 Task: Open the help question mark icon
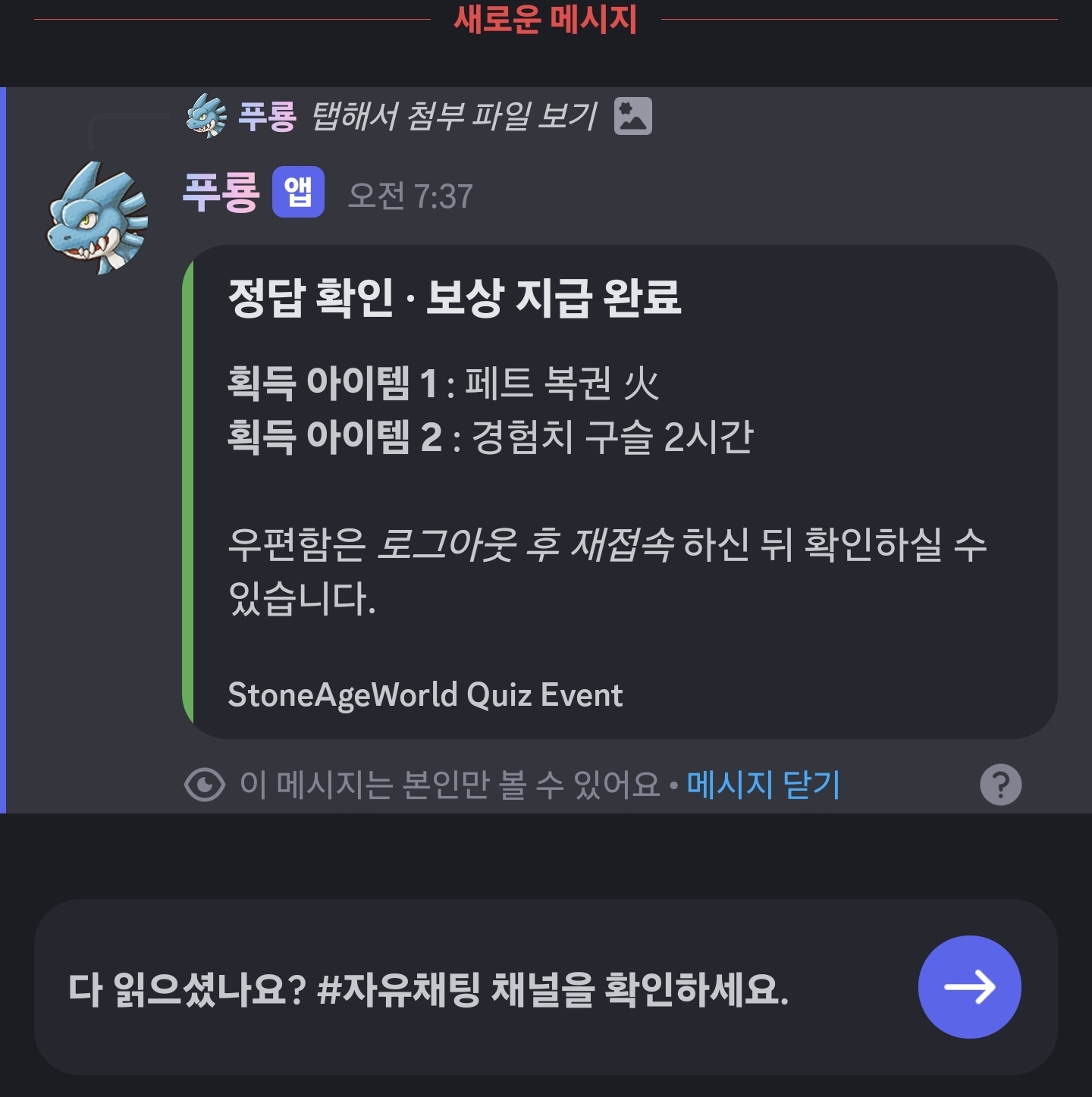coord(1000,785)
